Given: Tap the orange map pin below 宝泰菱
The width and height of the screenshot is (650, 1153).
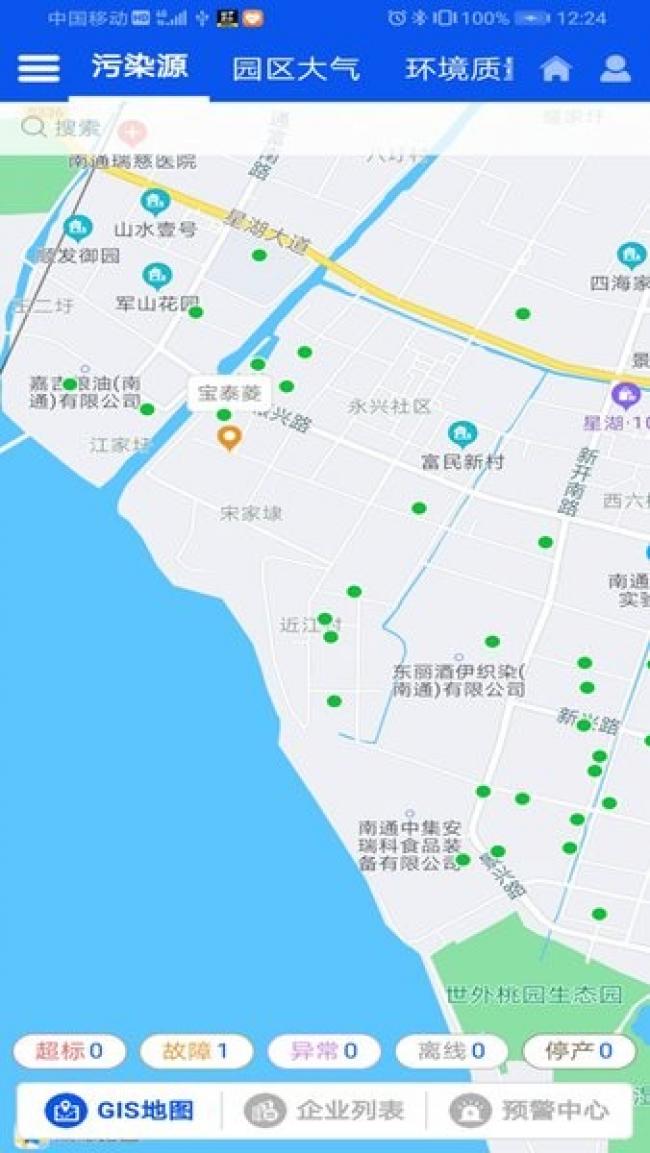Looking at the screenshot, I should 230,437.
